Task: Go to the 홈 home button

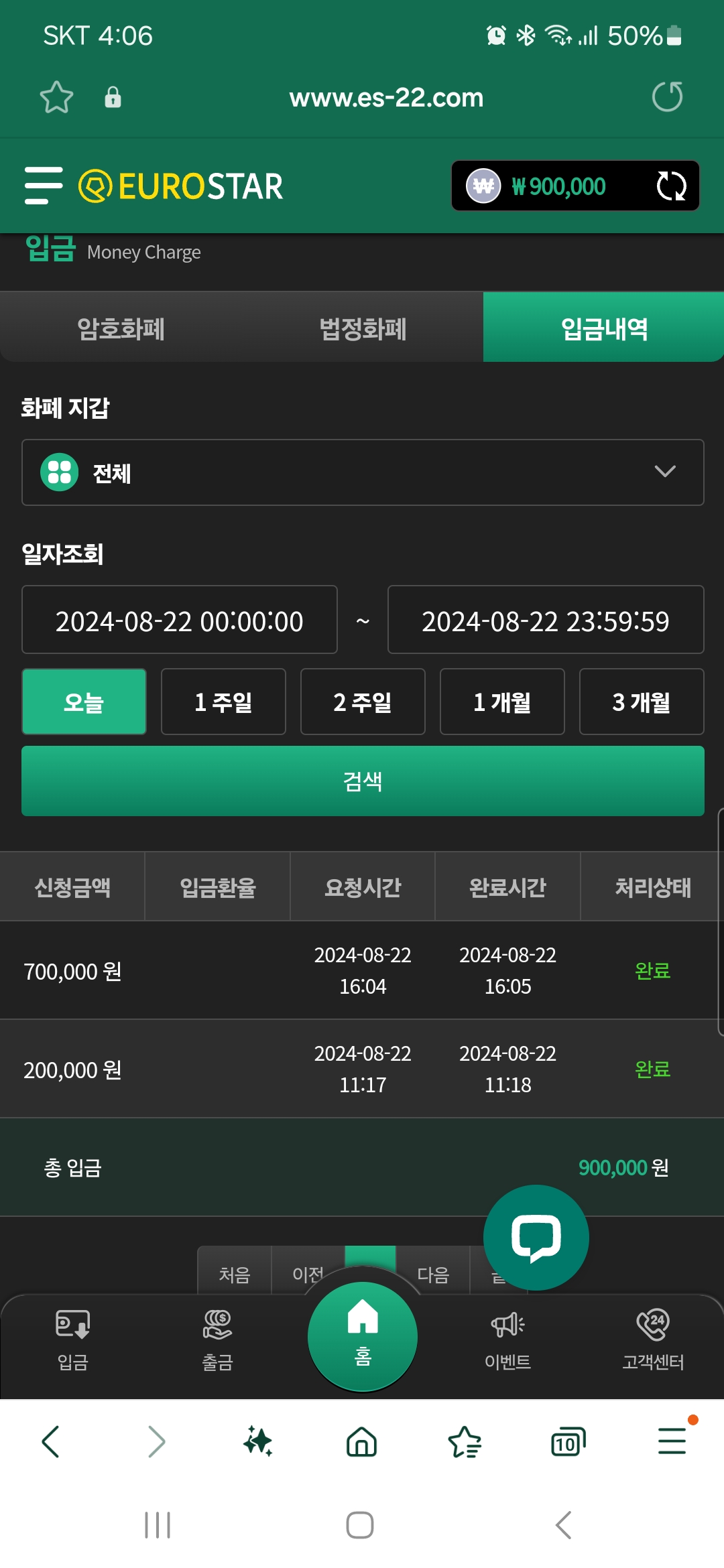Action: (x=363, y=1337)
